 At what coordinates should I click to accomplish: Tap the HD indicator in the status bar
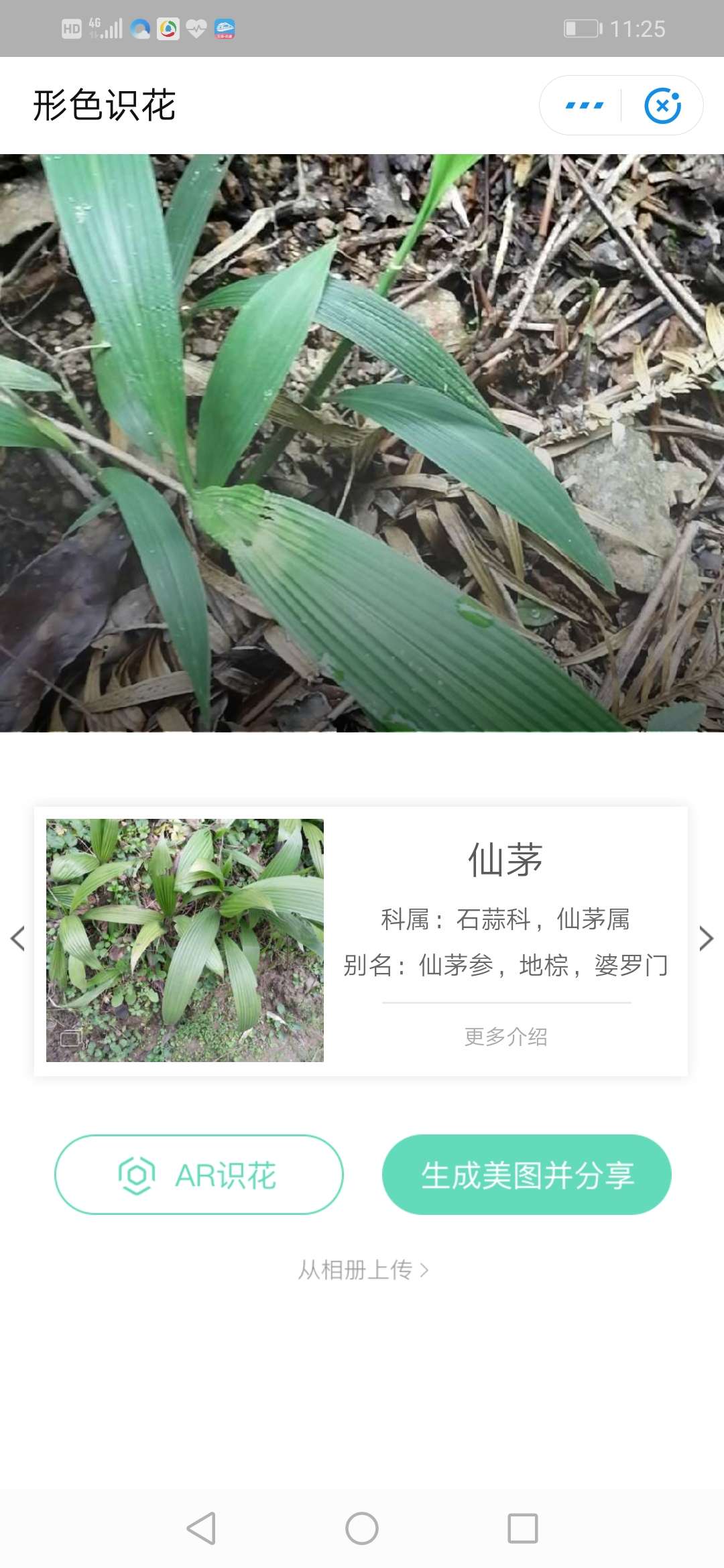(x=71, y=28)
